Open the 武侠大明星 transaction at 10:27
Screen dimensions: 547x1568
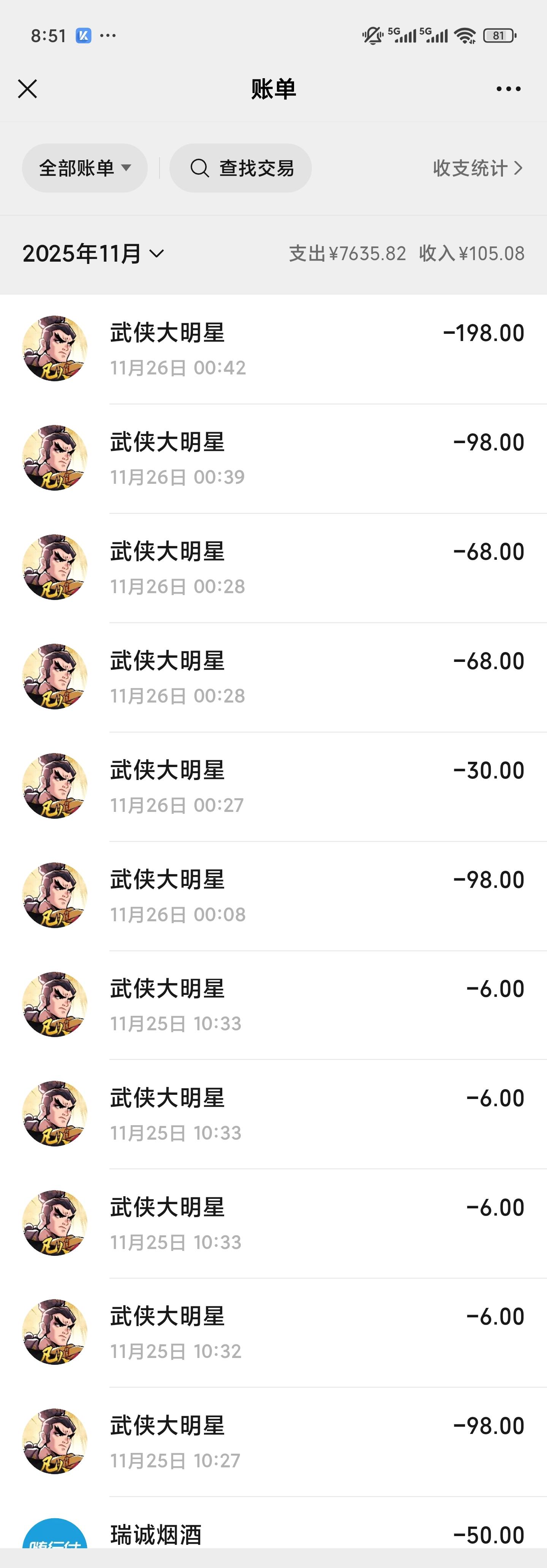273,1442
